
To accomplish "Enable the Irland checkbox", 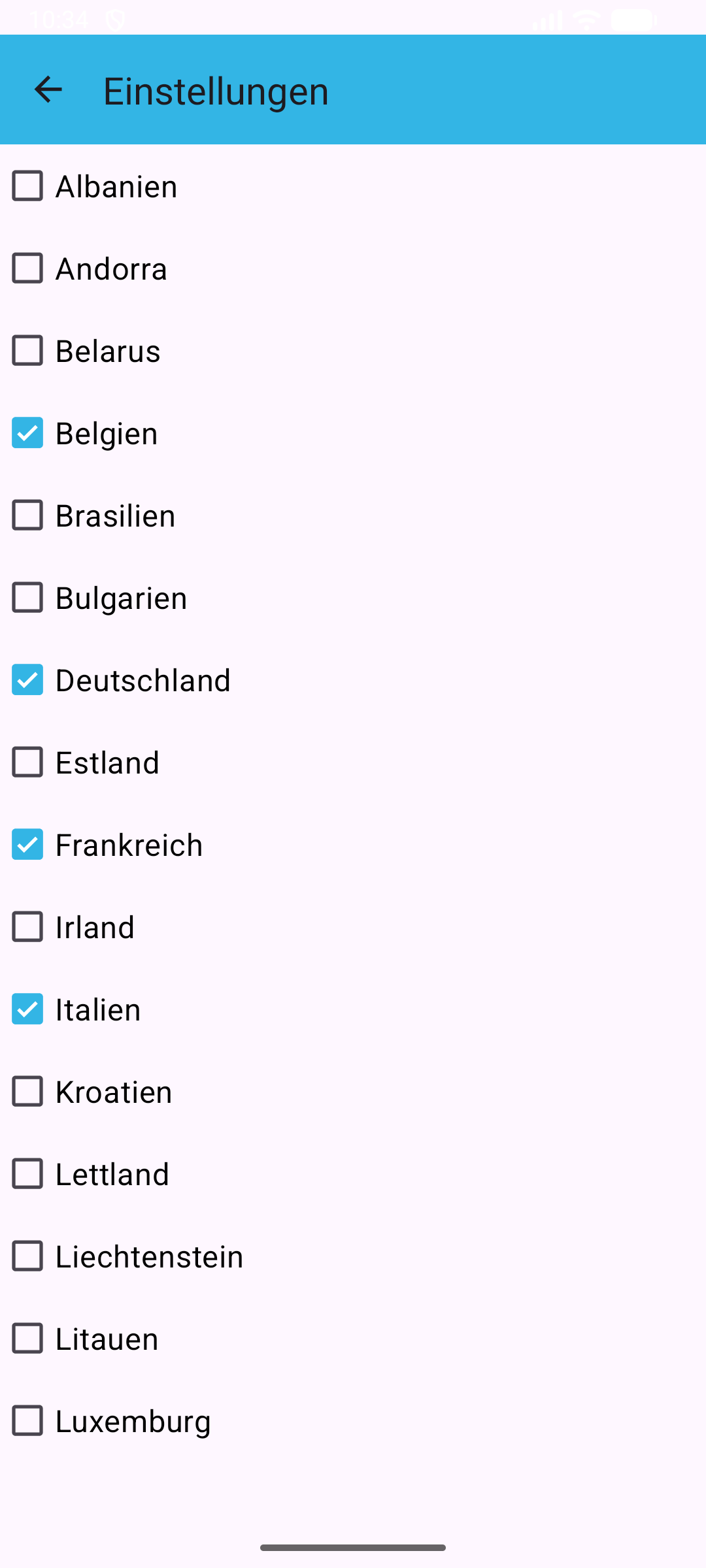I will point(27,927).
